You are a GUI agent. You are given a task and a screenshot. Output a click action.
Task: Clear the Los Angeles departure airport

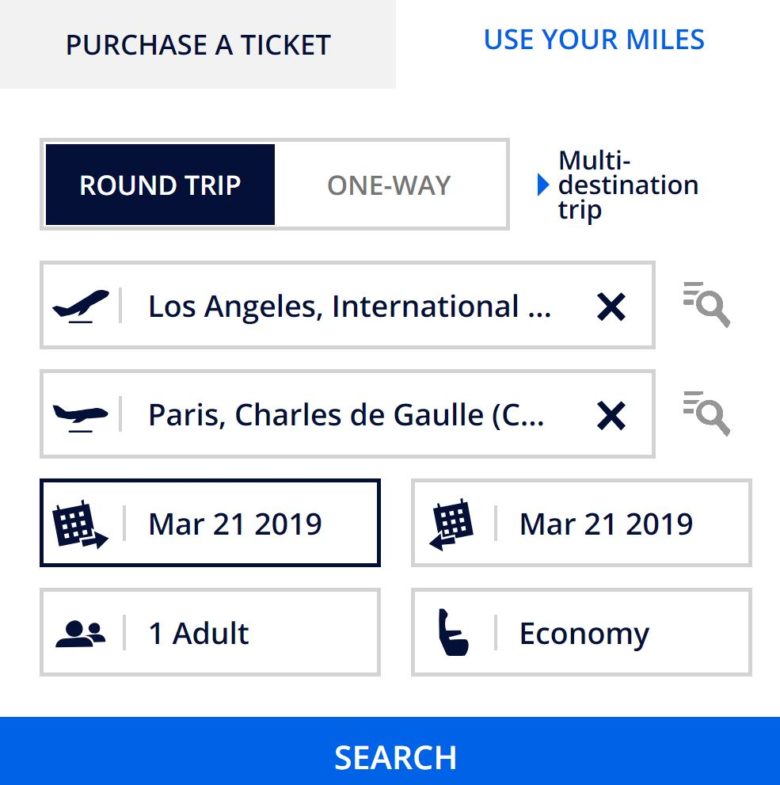tap(612, 307)
